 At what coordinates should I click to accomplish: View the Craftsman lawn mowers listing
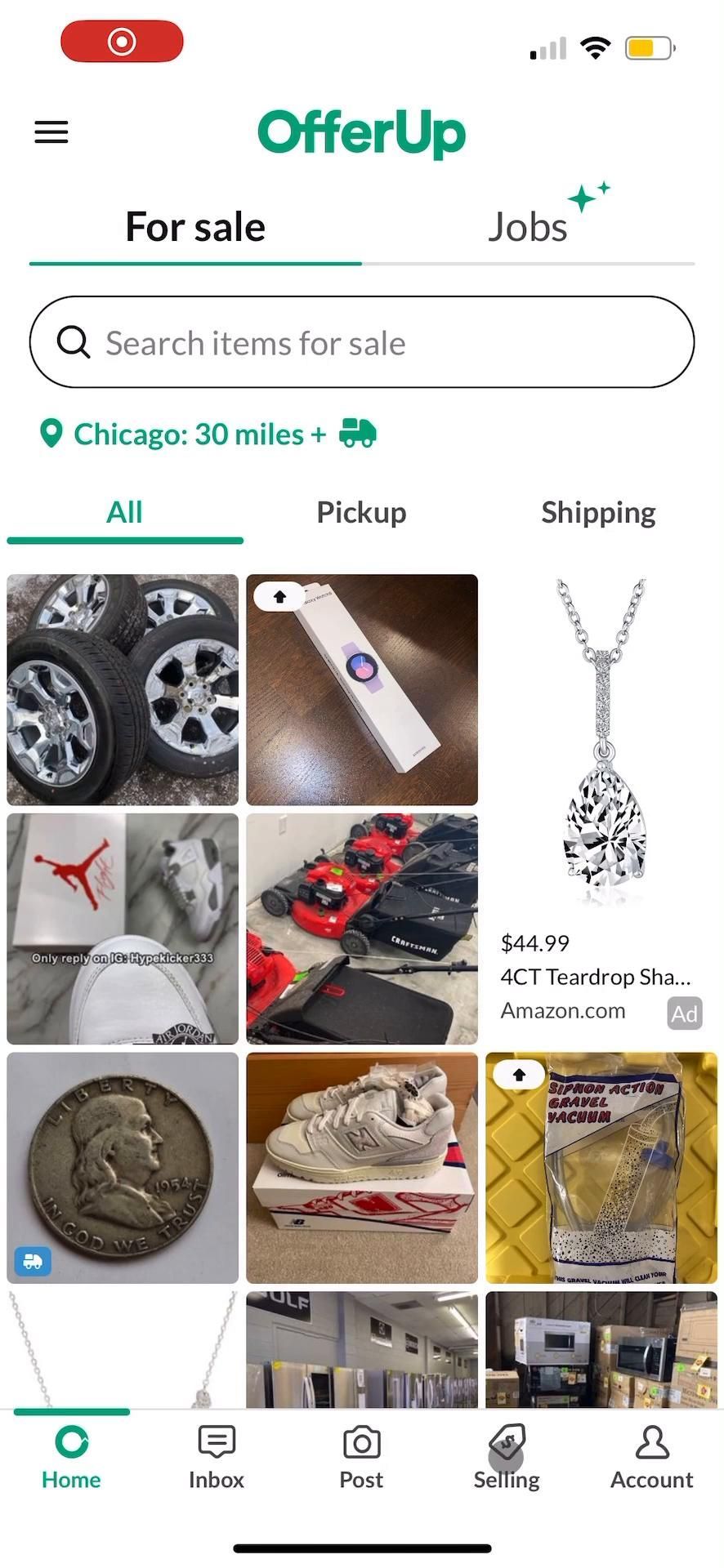[362, 929]
